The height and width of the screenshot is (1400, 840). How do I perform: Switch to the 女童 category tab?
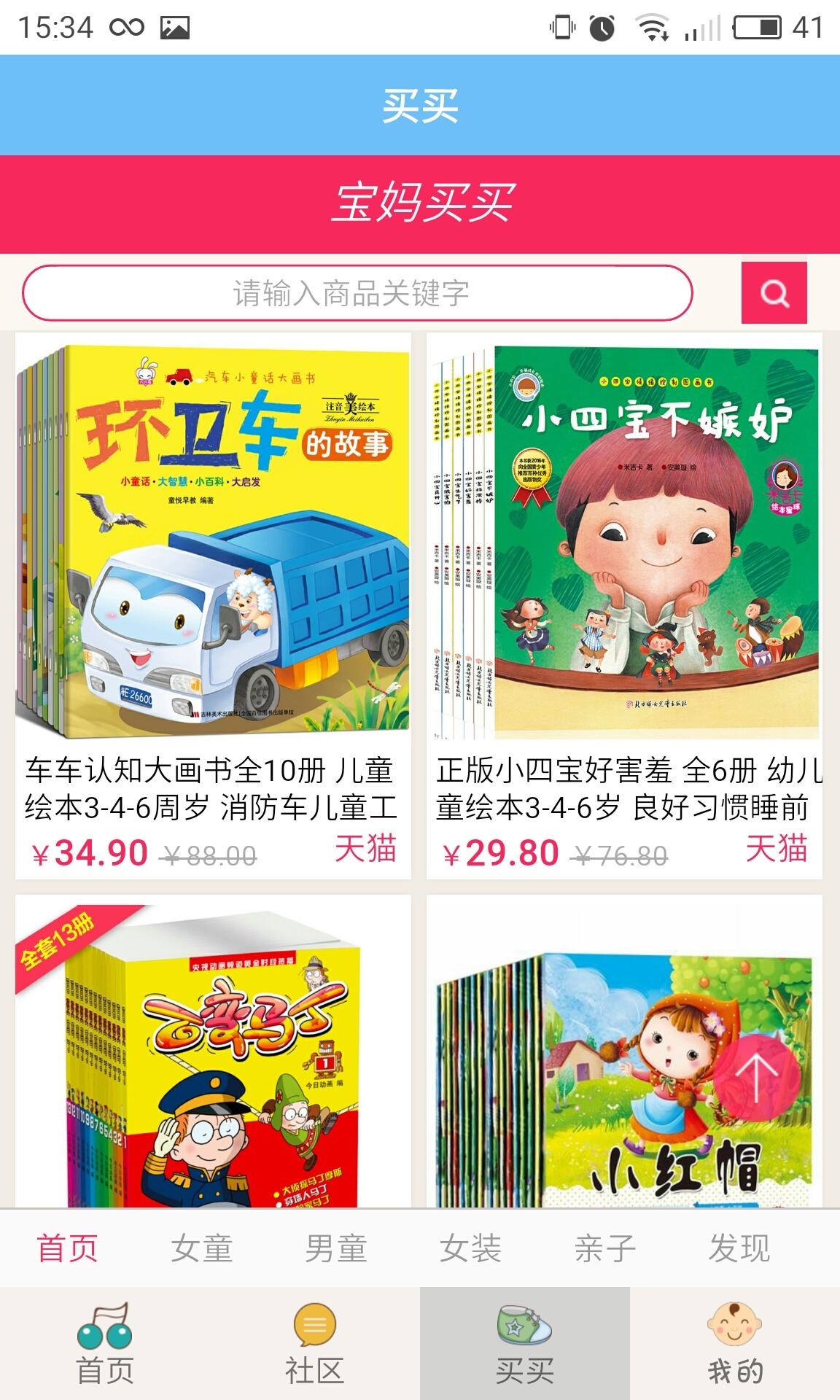202,1248
